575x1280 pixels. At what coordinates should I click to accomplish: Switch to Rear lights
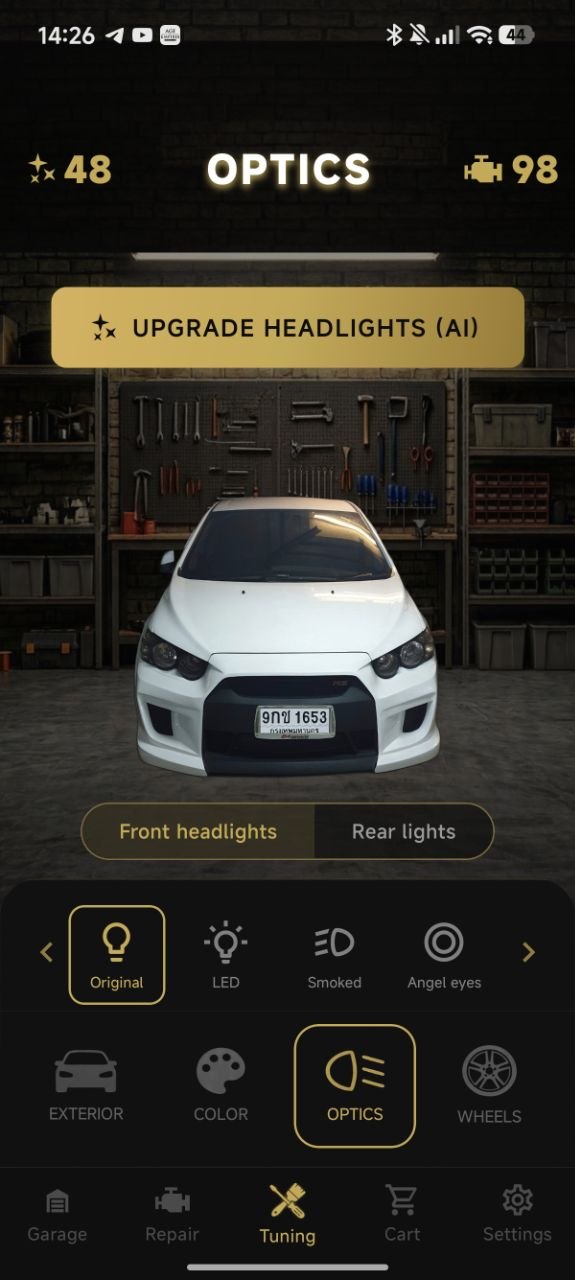pyautogui.click(x=404, y=831)
